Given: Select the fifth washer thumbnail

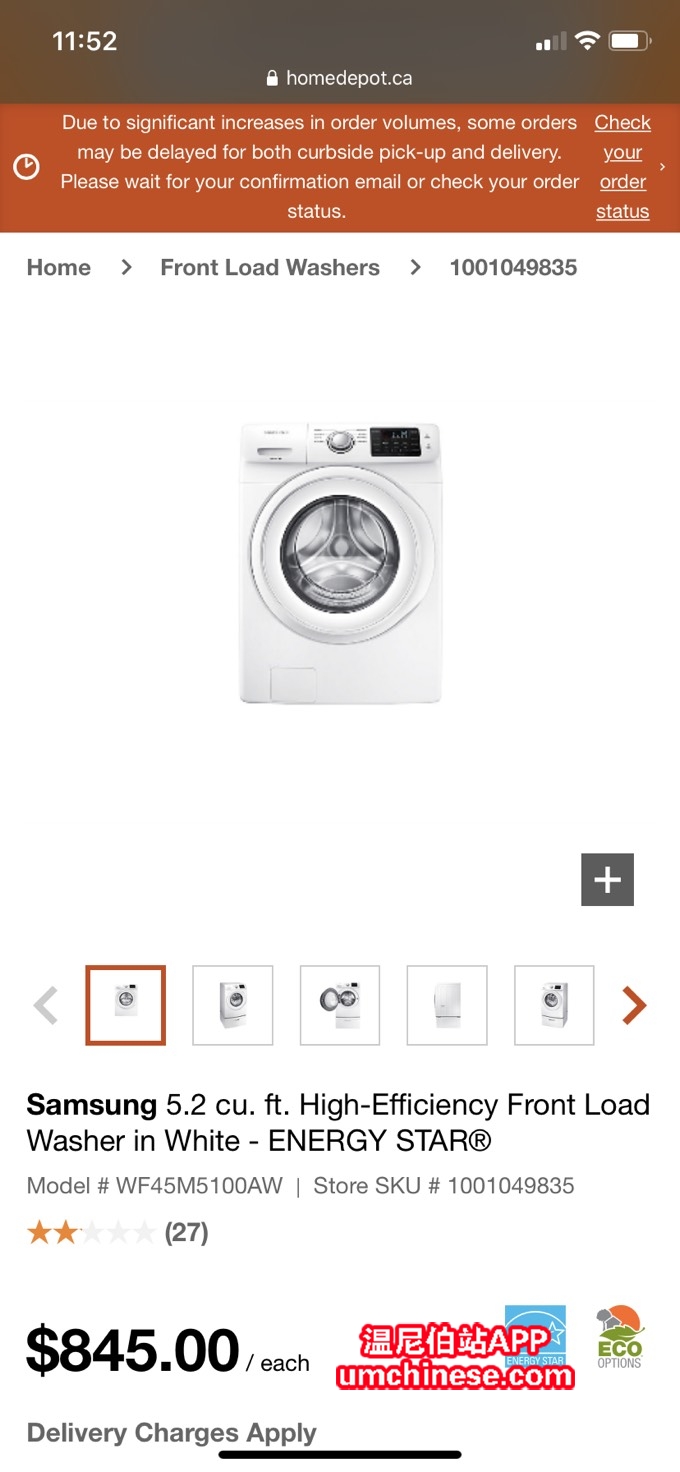Looking at the screenshot, I should [554, 1005].
